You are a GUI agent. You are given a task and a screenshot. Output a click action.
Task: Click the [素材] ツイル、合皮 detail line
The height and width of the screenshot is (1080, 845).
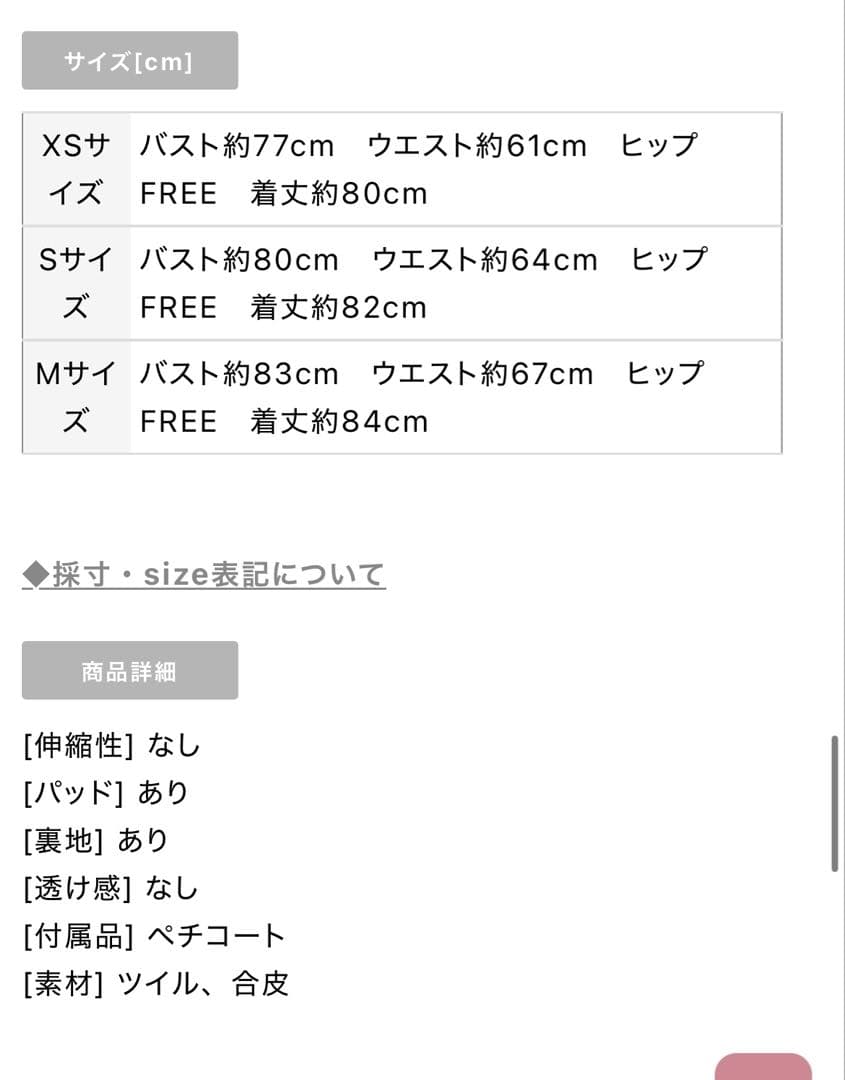coord(155,984)
